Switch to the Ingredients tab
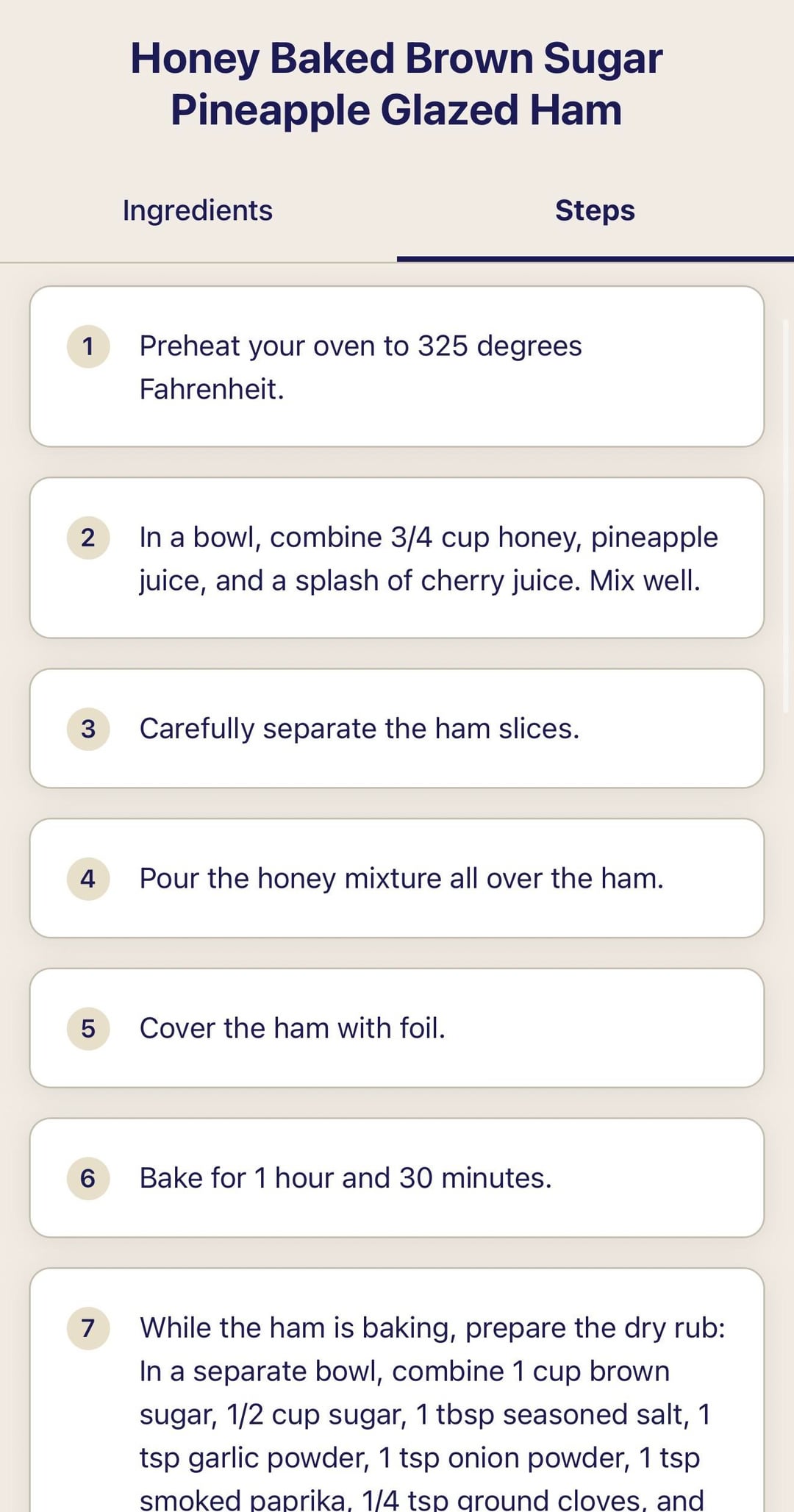This screenshot has width=794, height=1512. coord(198,211)
